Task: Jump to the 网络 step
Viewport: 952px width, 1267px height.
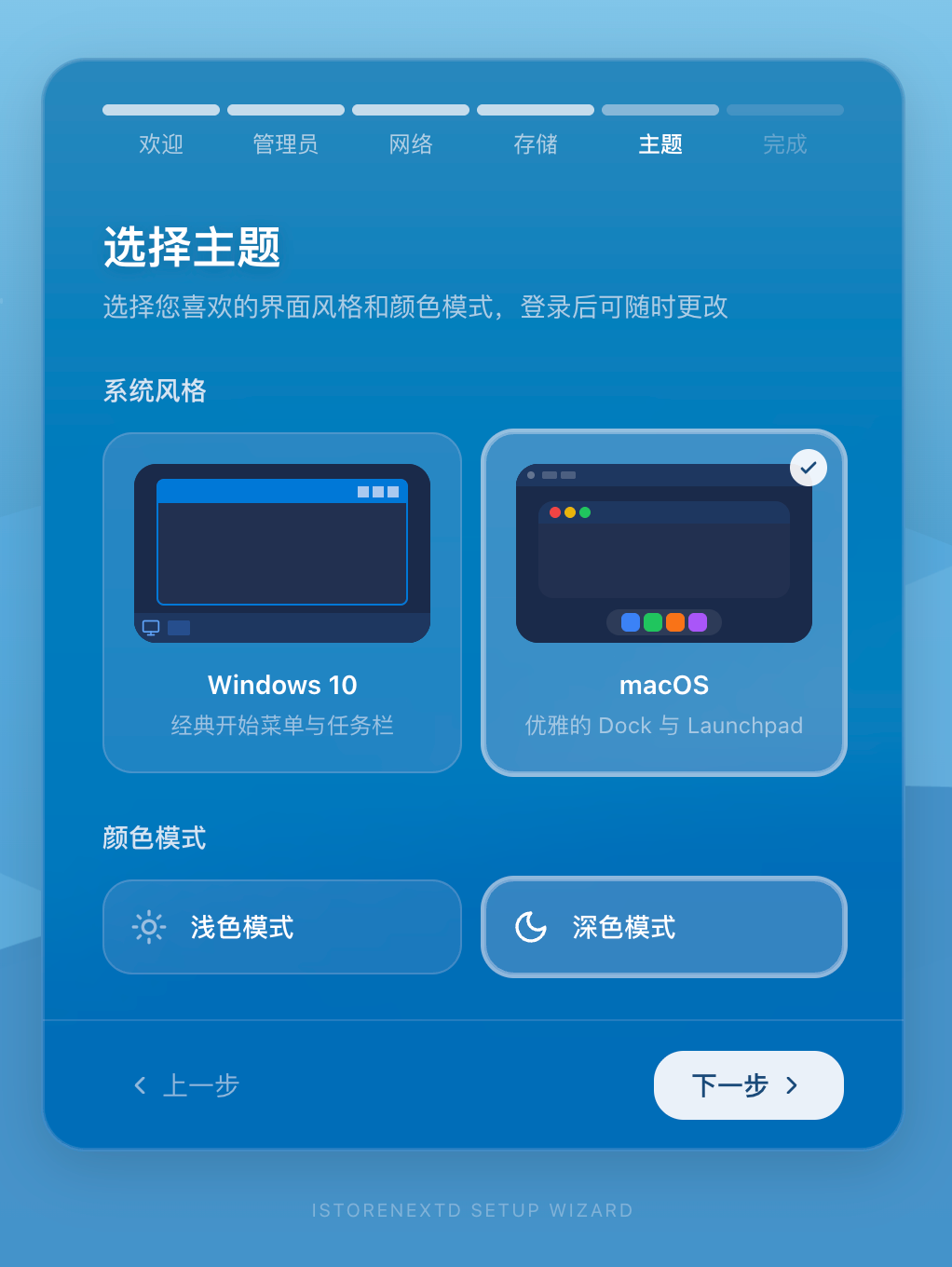Action: [411, 143]
